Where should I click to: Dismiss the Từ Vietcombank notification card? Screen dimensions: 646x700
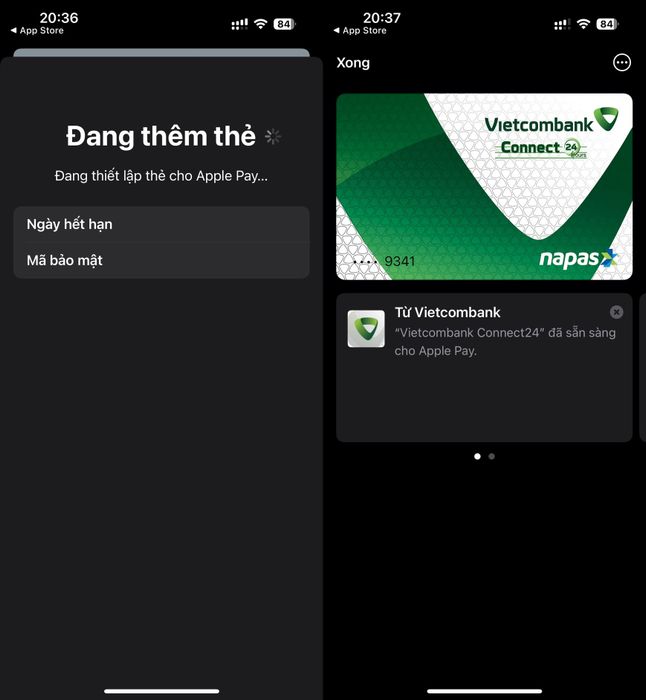click(x=616, y=312)
